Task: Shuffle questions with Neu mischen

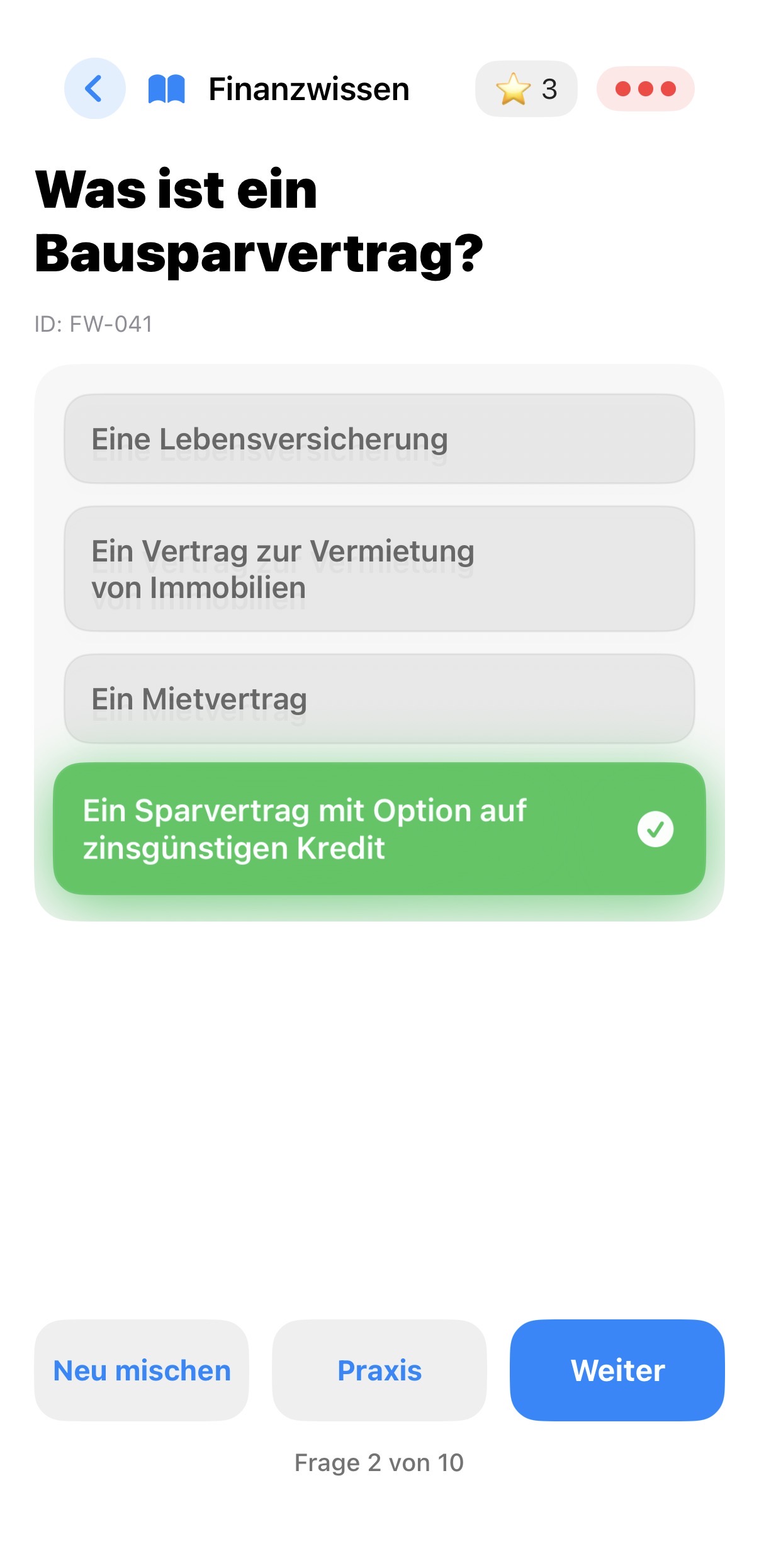Action: pyautogui.click(x=142, y=1370)
